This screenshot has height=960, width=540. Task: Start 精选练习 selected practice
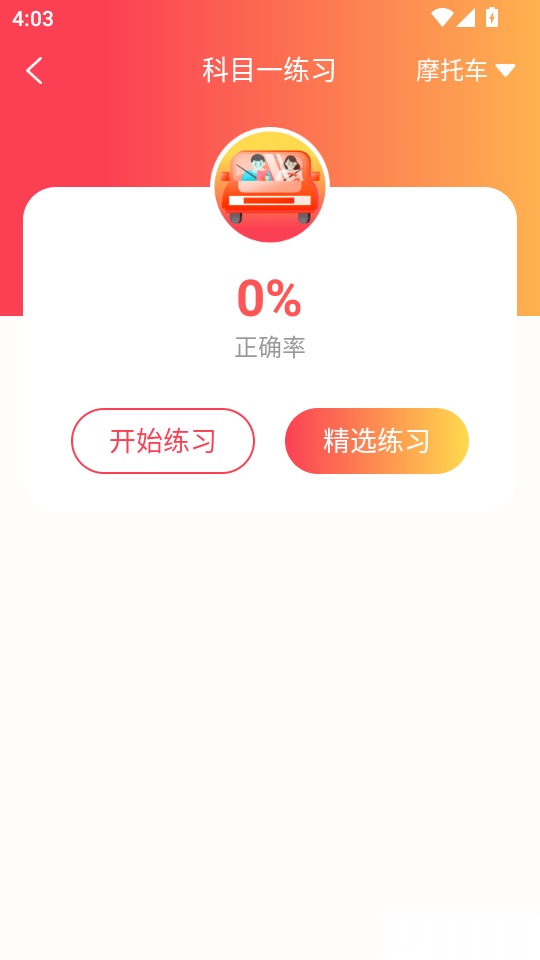point(377,441)
